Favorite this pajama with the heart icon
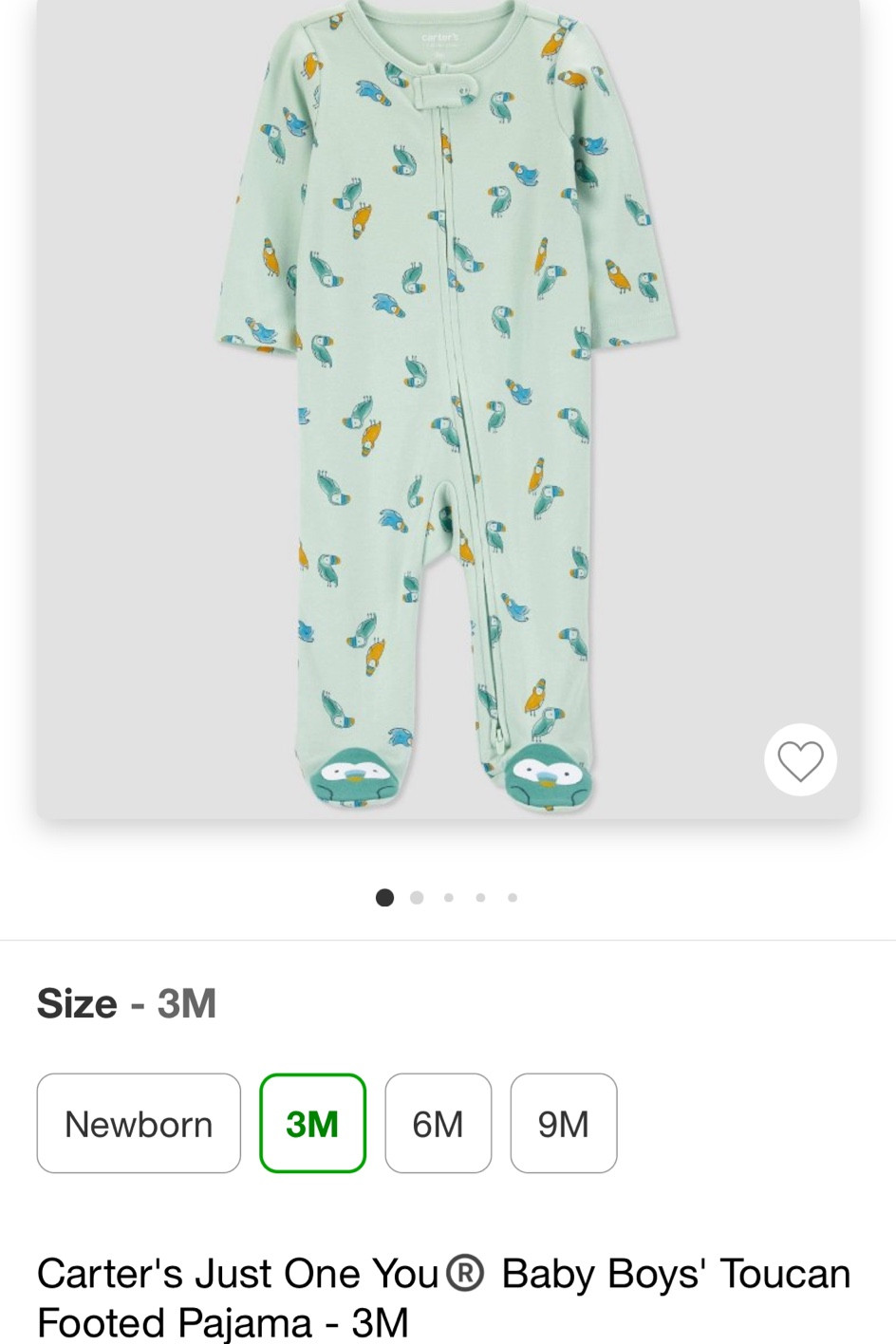896x1344 pixels. (x=800, y=760)
